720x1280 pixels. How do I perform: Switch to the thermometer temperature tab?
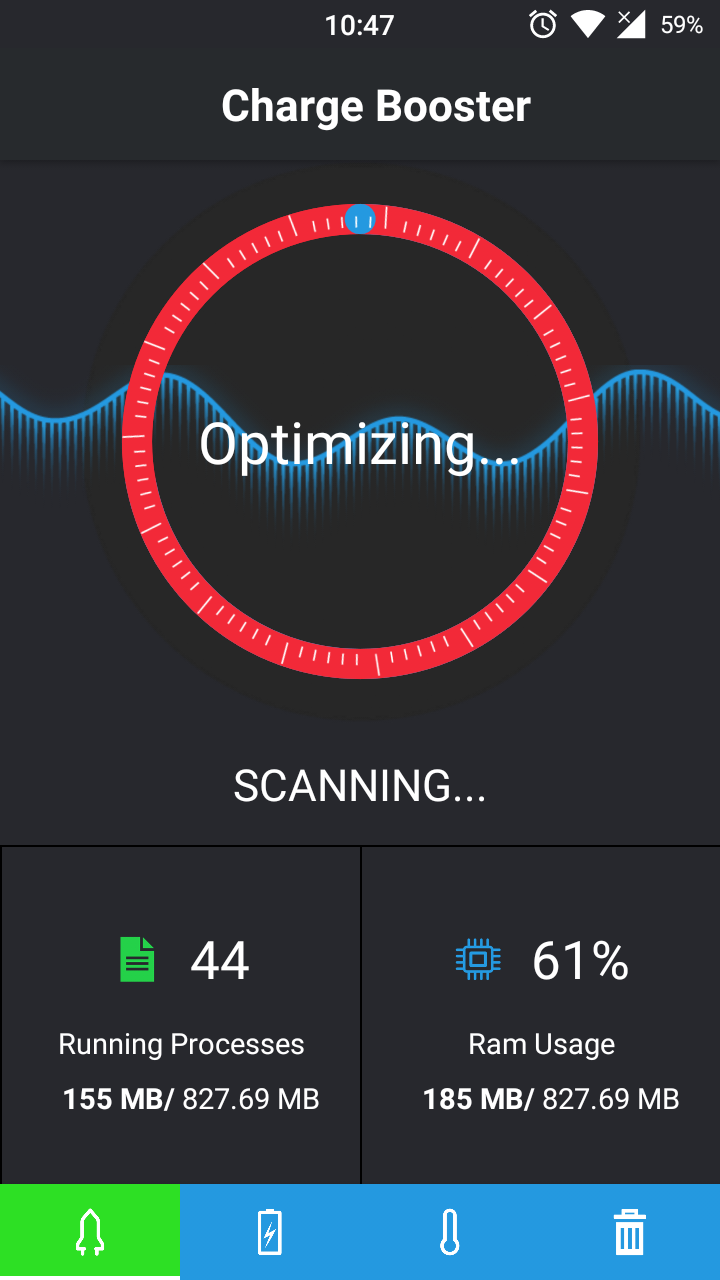(450, 1232)
